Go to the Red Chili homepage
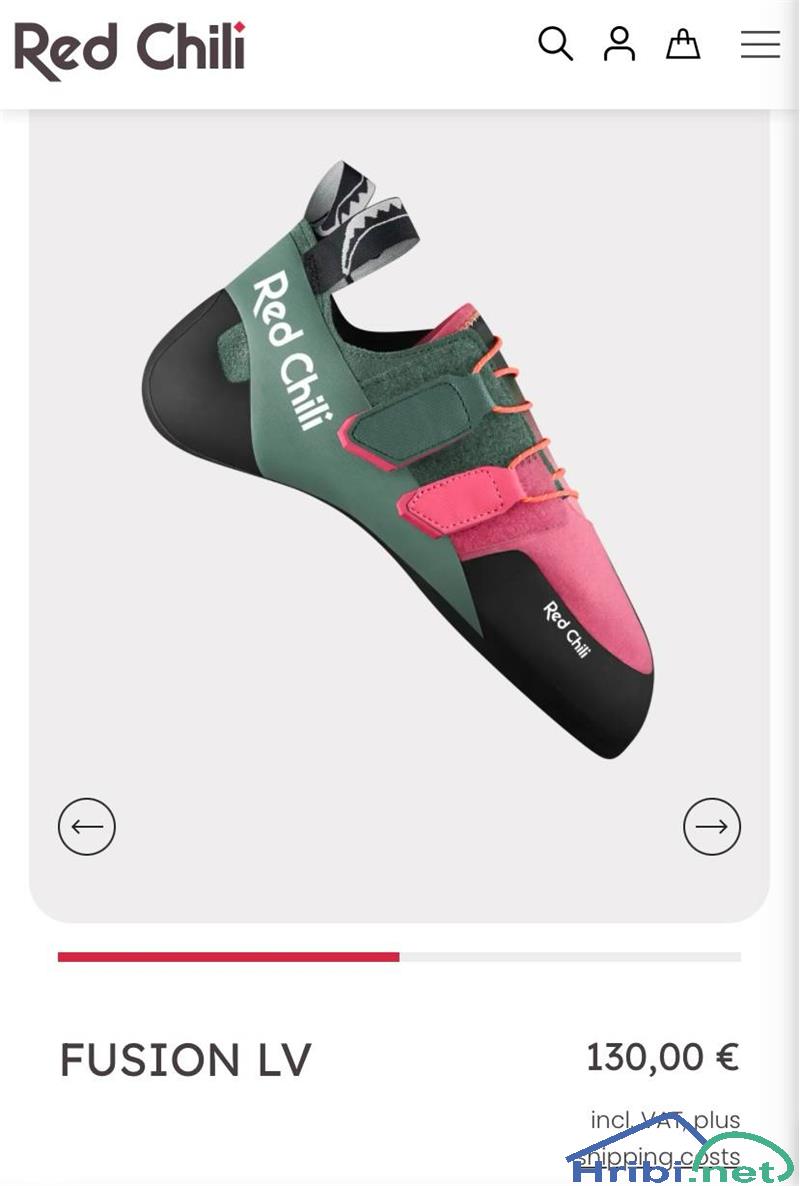The width and height of the screenshot is (800, 1186). click(130, 50)
